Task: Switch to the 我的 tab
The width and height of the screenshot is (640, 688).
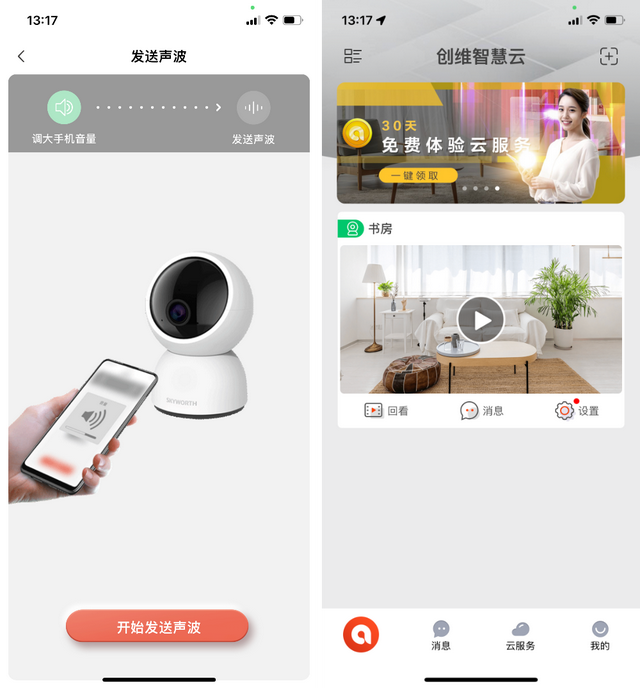Action: coord(600,635)
